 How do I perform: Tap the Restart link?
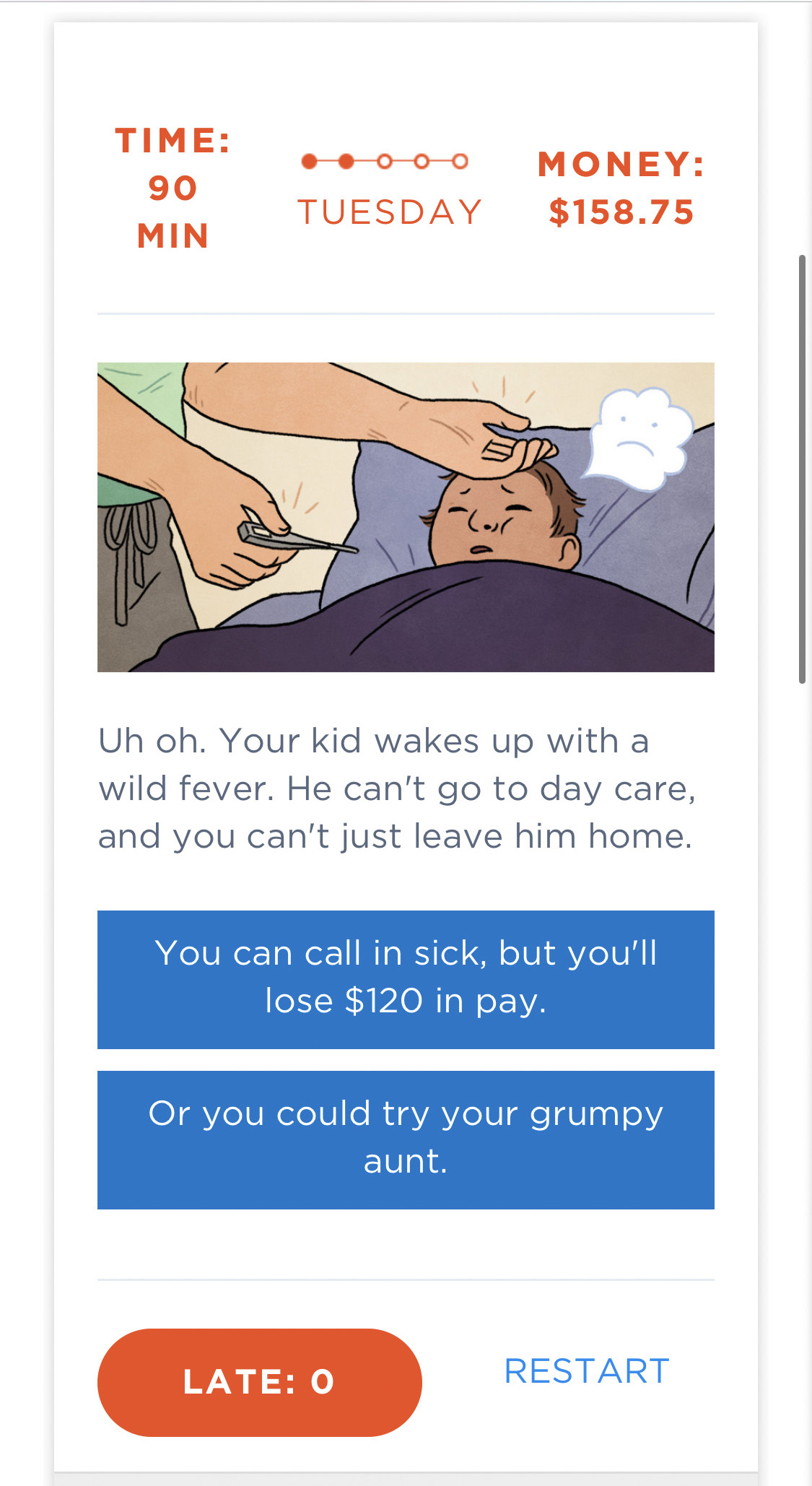(586, 1370)
